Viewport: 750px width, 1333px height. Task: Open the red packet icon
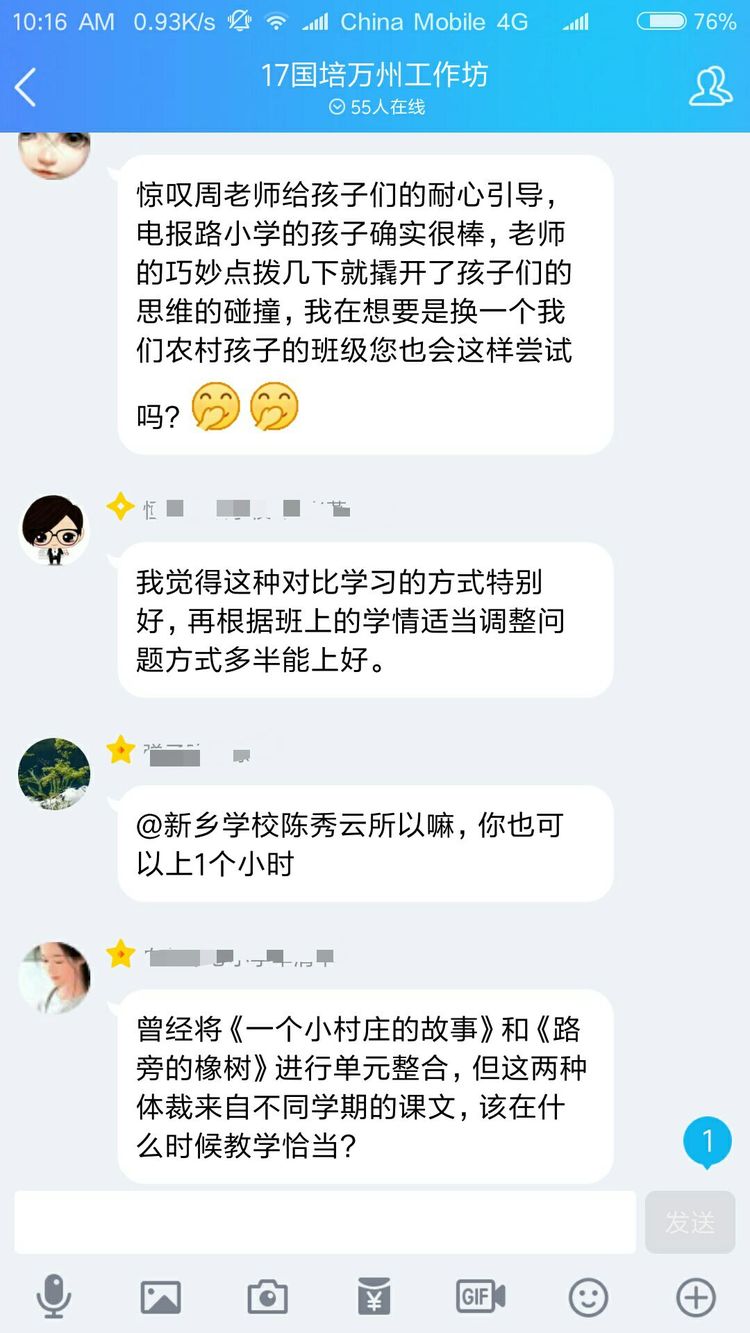tap(374, 1297)
